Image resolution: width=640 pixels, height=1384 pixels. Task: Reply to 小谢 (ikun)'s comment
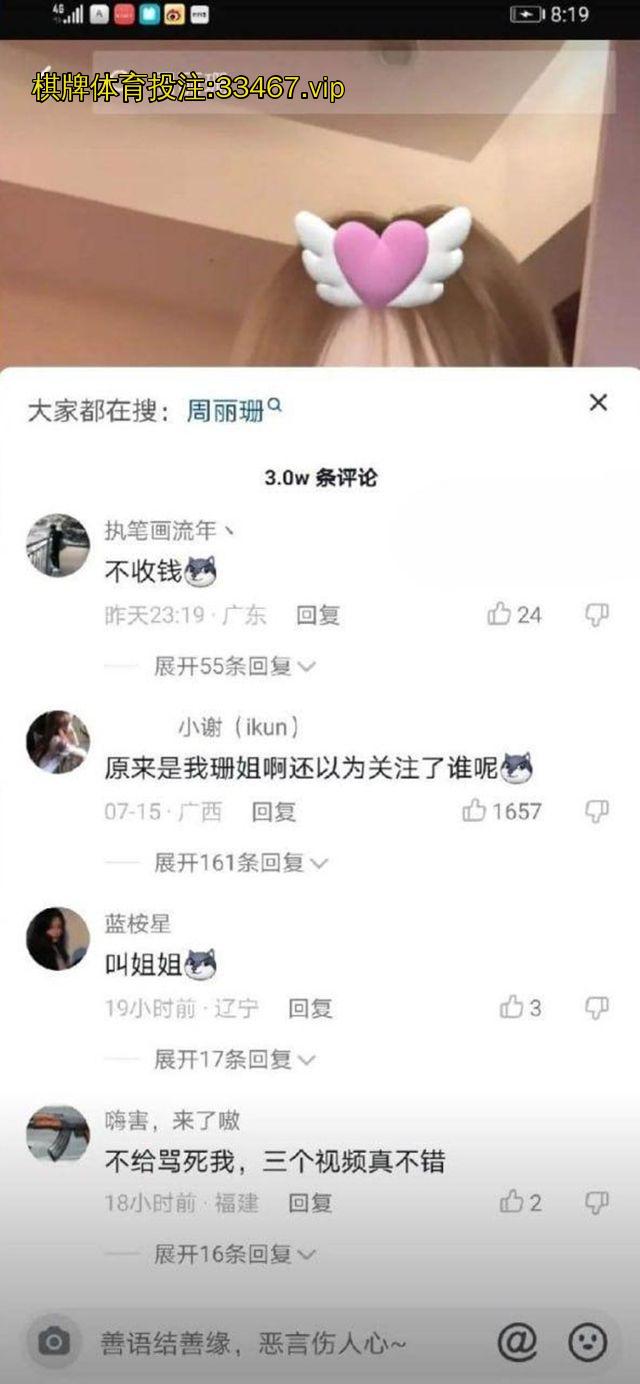pyautogui.click(x=274, y=812)
